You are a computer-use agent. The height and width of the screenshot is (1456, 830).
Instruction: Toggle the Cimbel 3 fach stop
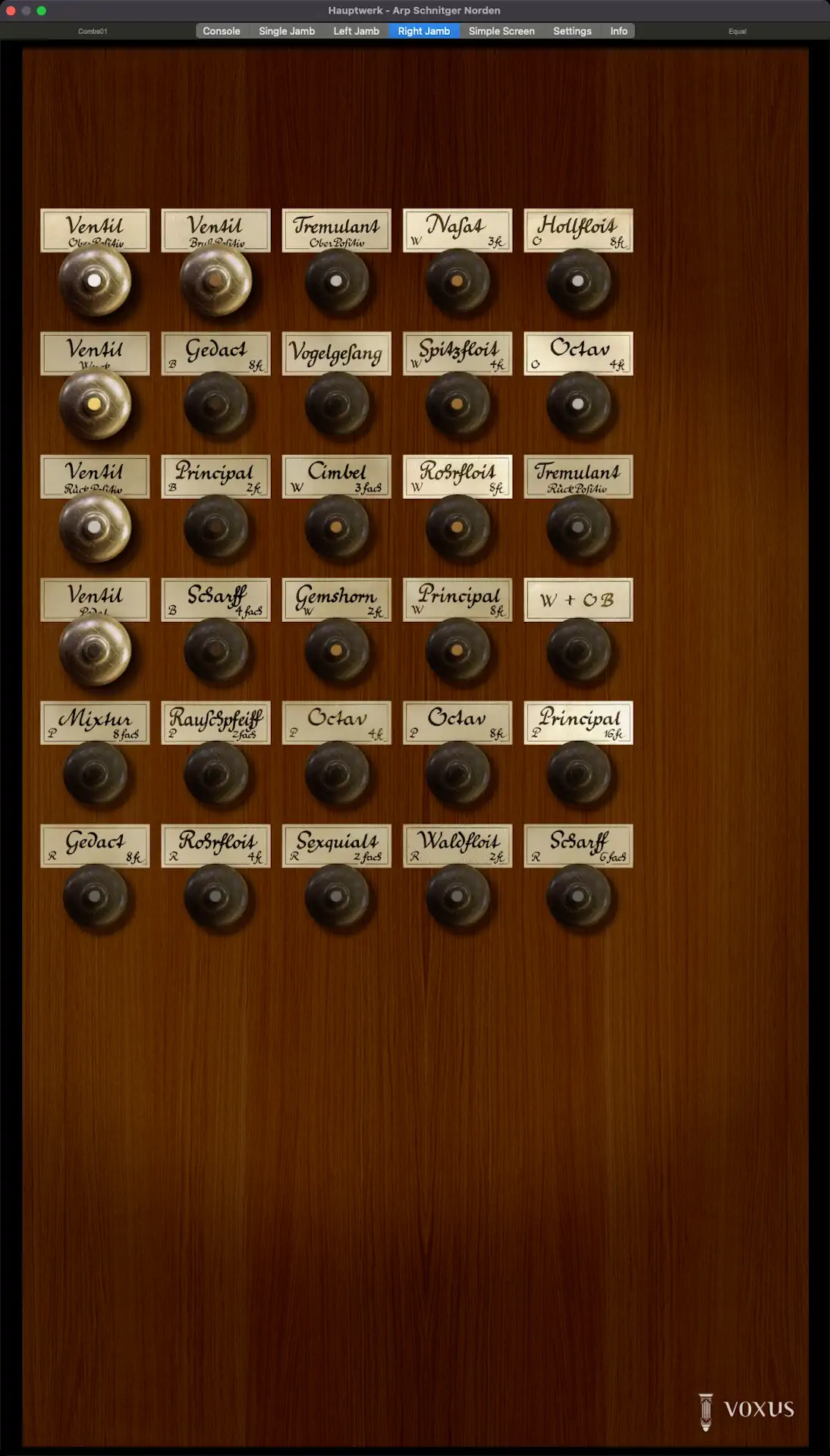point(336,527)
